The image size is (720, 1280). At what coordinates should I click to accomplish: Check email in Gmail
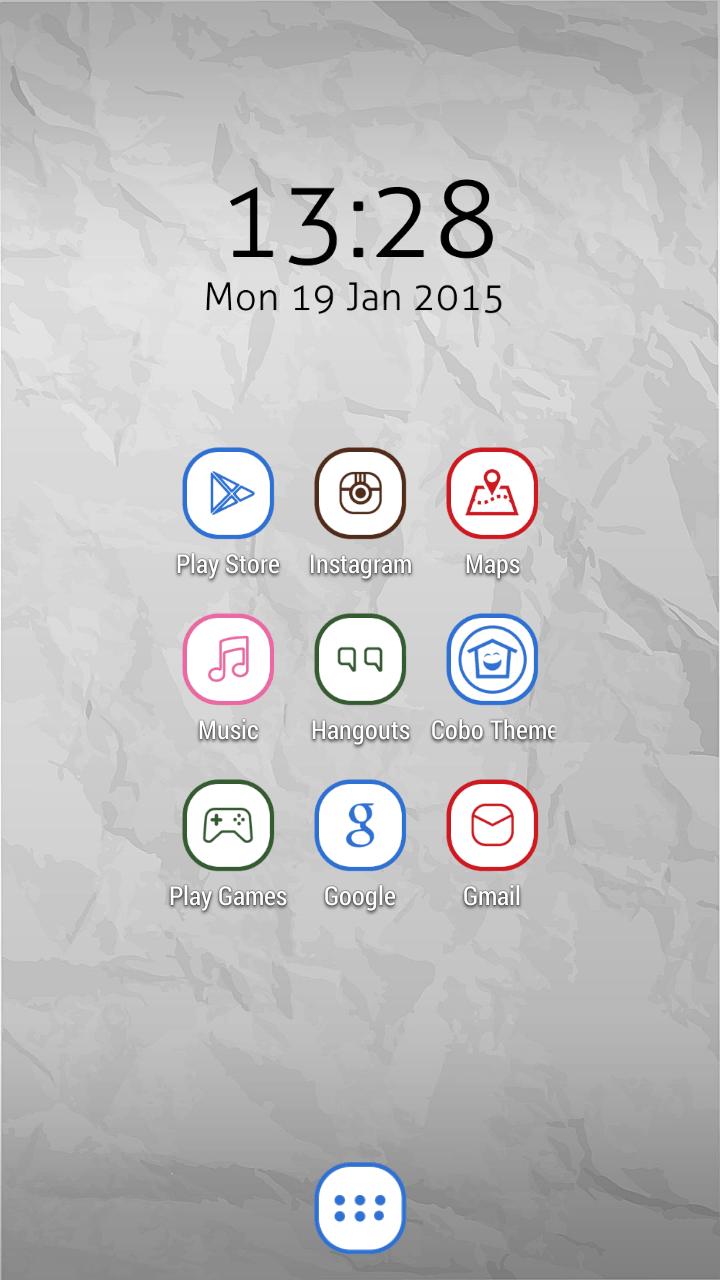click(x=492, y=825)
